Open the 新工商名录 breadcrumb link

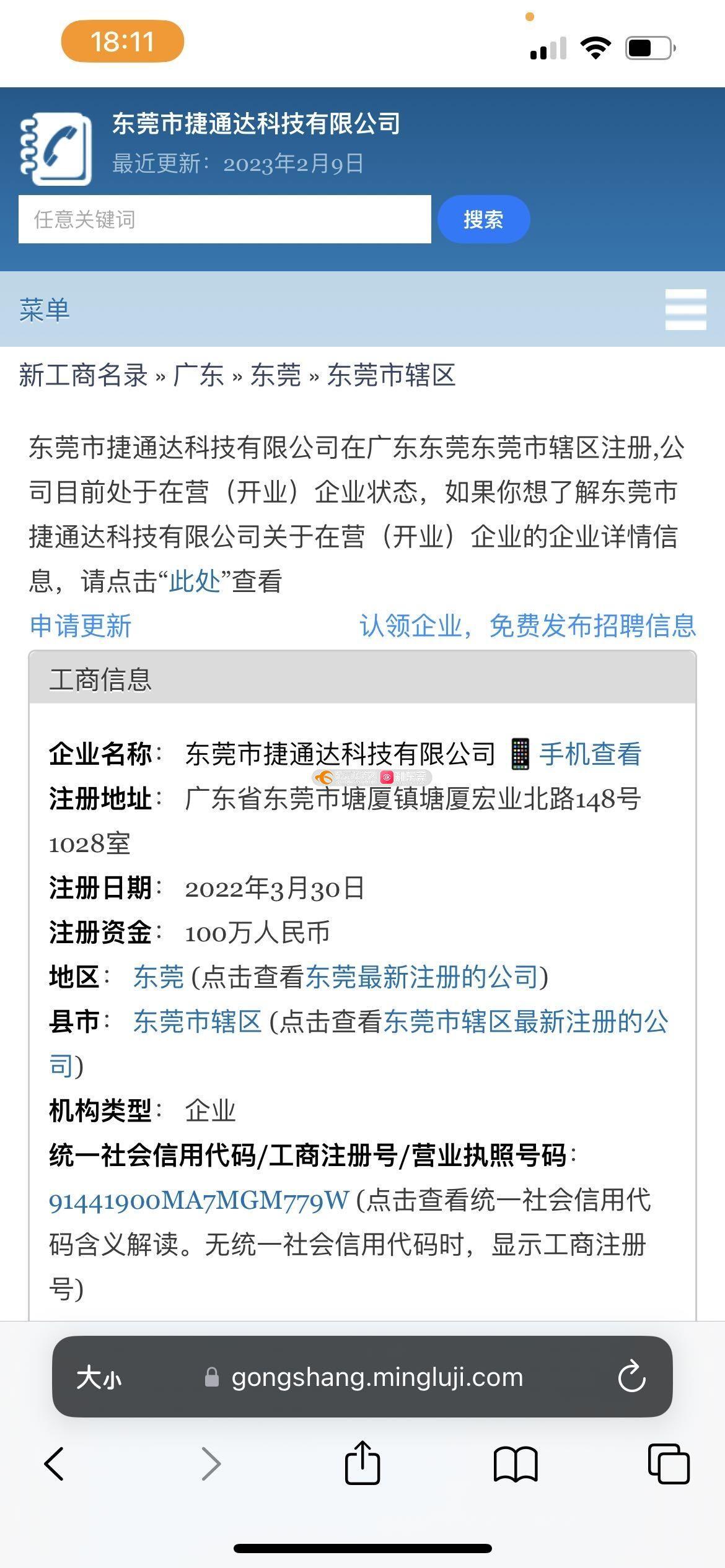(x=83, y=375)
